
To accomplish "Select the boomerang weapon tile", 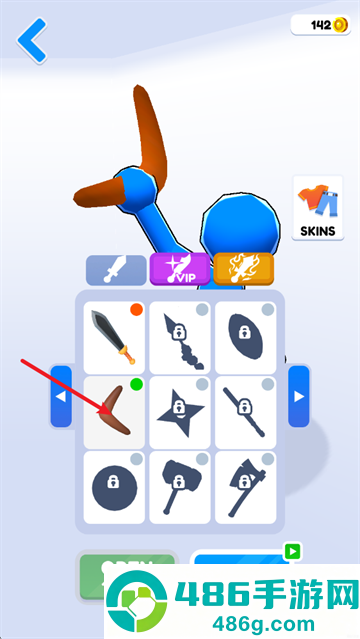I will 114,412.
